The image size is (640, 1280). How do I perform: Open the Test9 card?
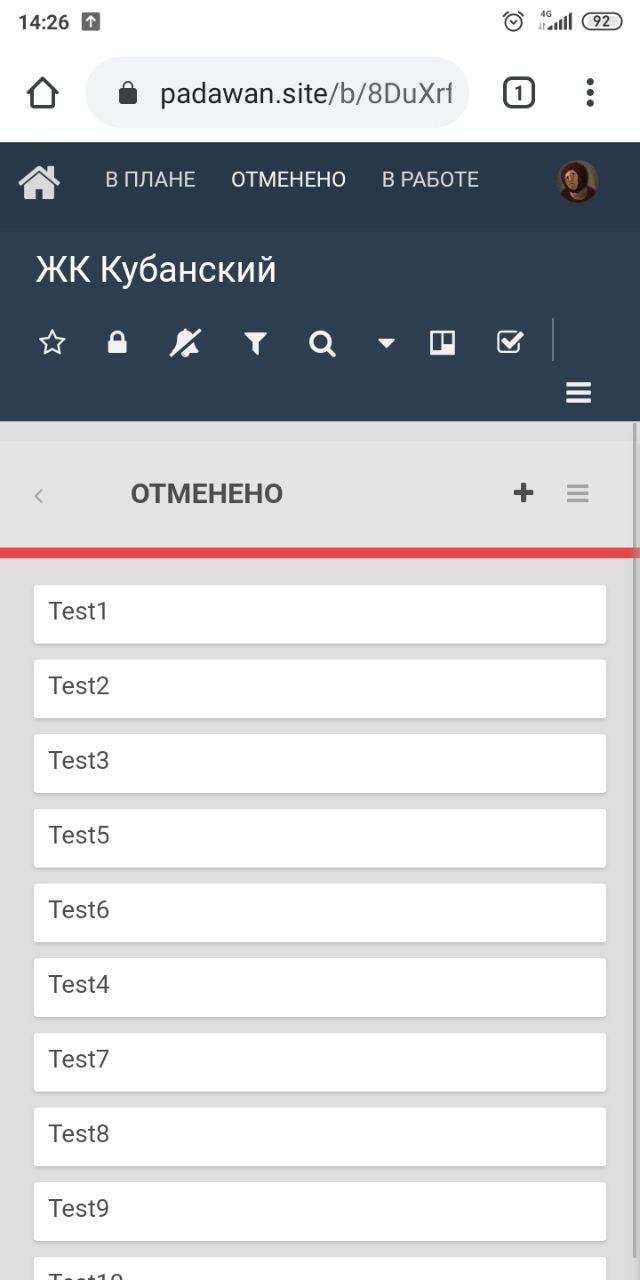coord(320,1210)
